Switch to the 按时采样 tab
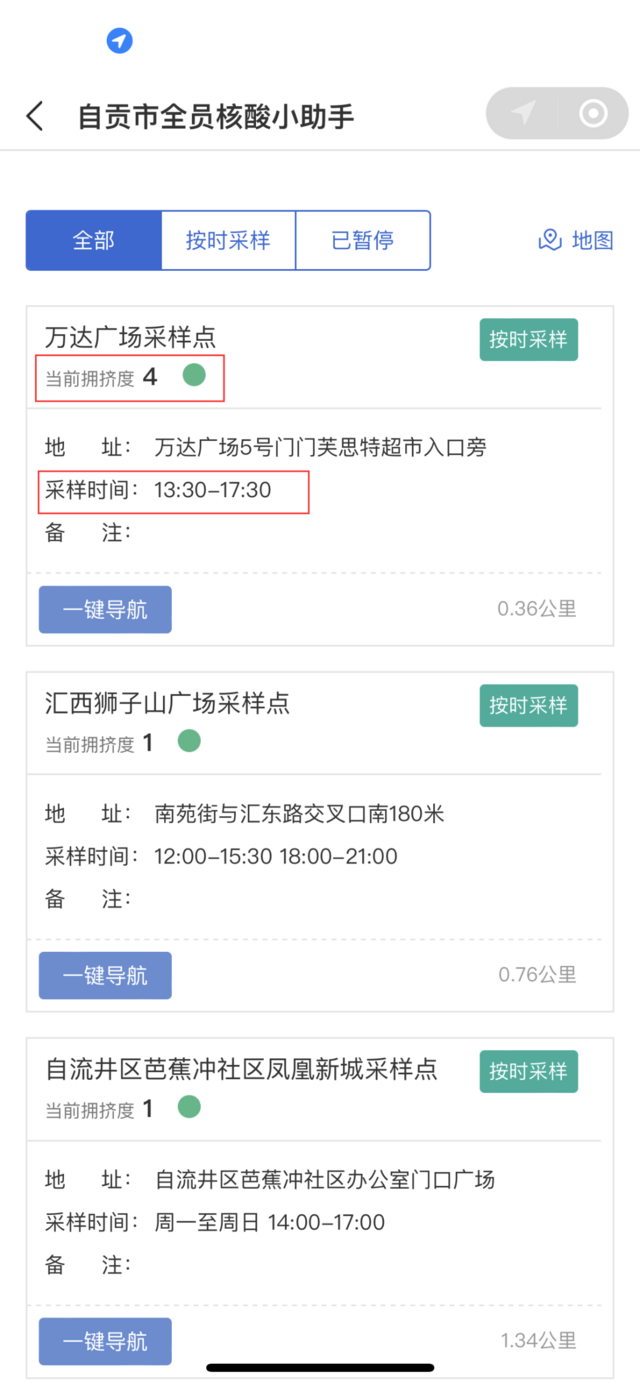Screen dimensions: 640x1385 [228, 240]
